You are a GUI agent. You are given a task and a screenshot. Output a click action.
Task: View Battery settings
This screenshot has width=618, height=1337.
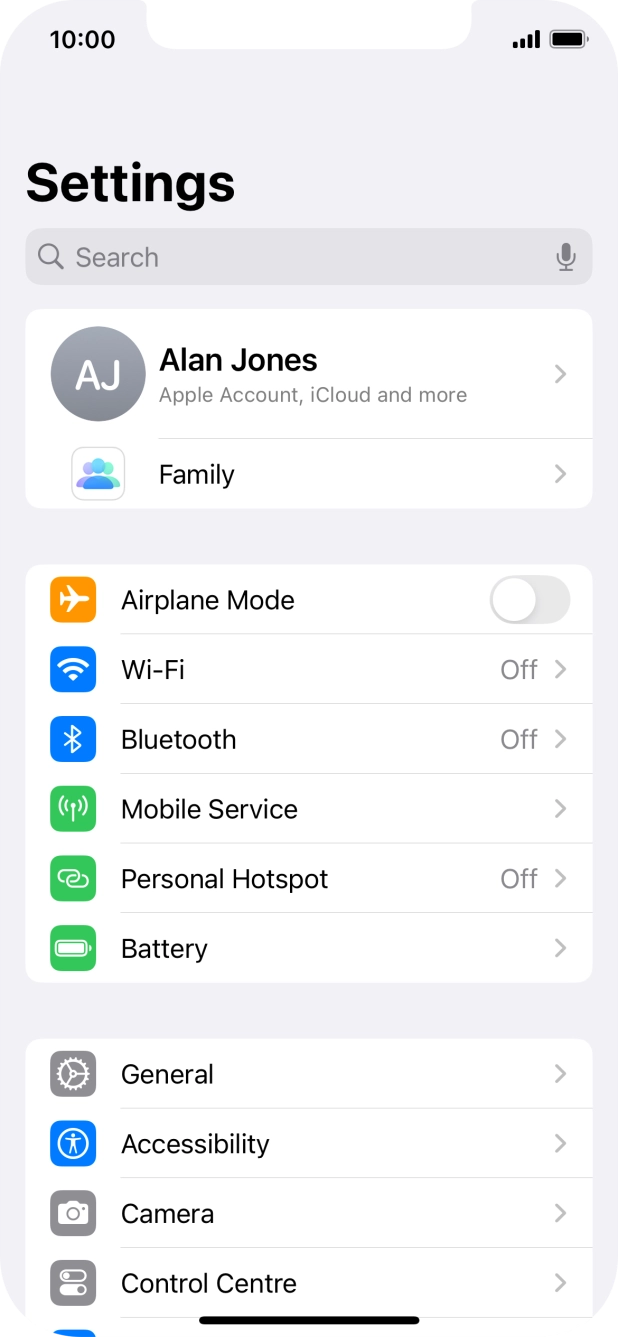pyautogui.click(x=309, y=948)
